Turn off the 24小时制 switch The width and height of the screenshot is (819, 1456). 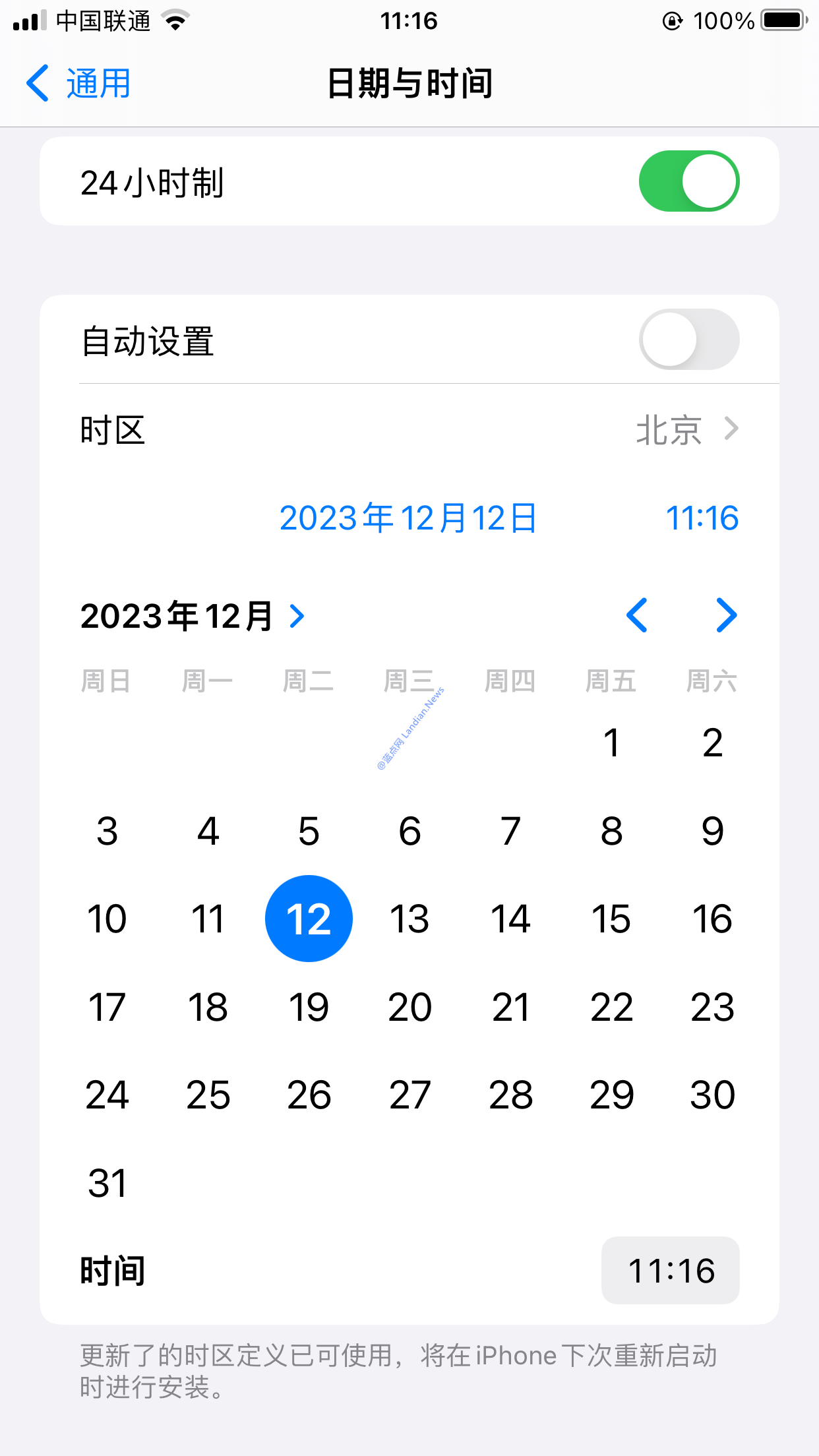pyautogui.click(x=688, y=181)
